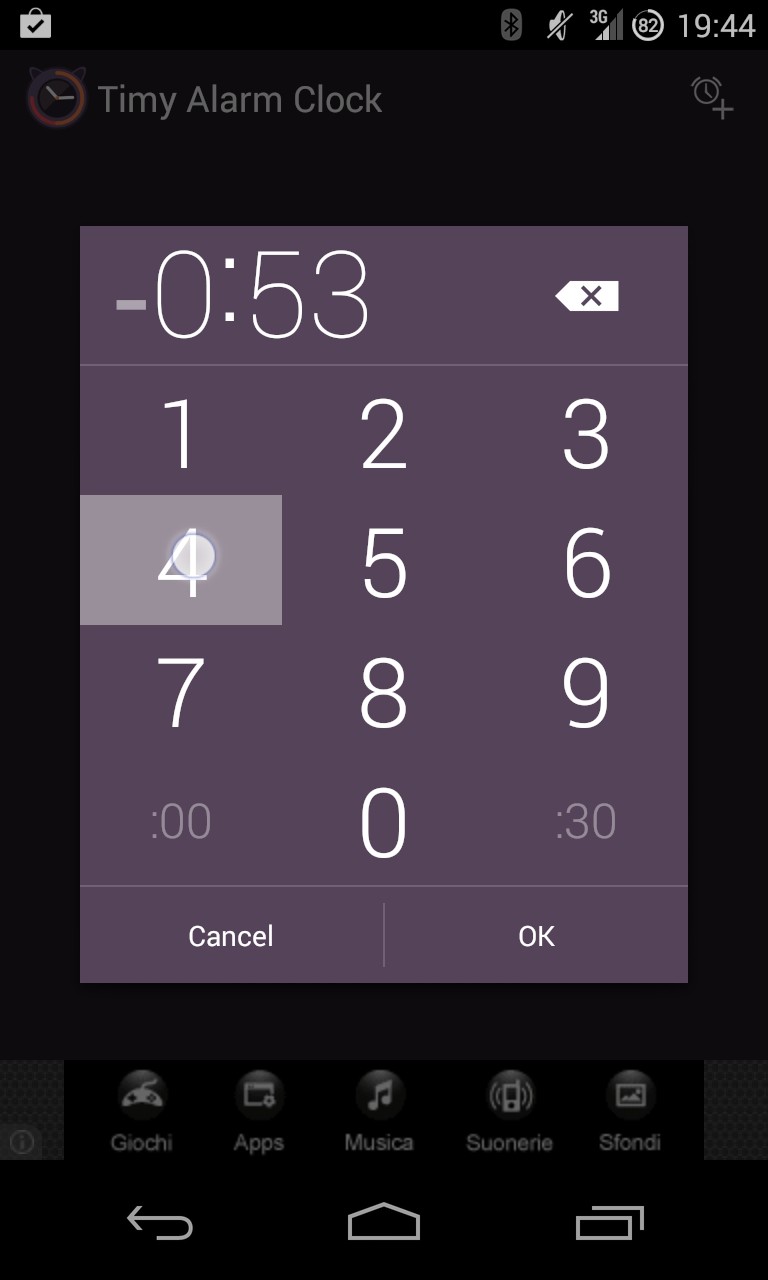Enter digit 0 on the keypad
Viewport: 768px width, 1280px height.
pos(384,820)
